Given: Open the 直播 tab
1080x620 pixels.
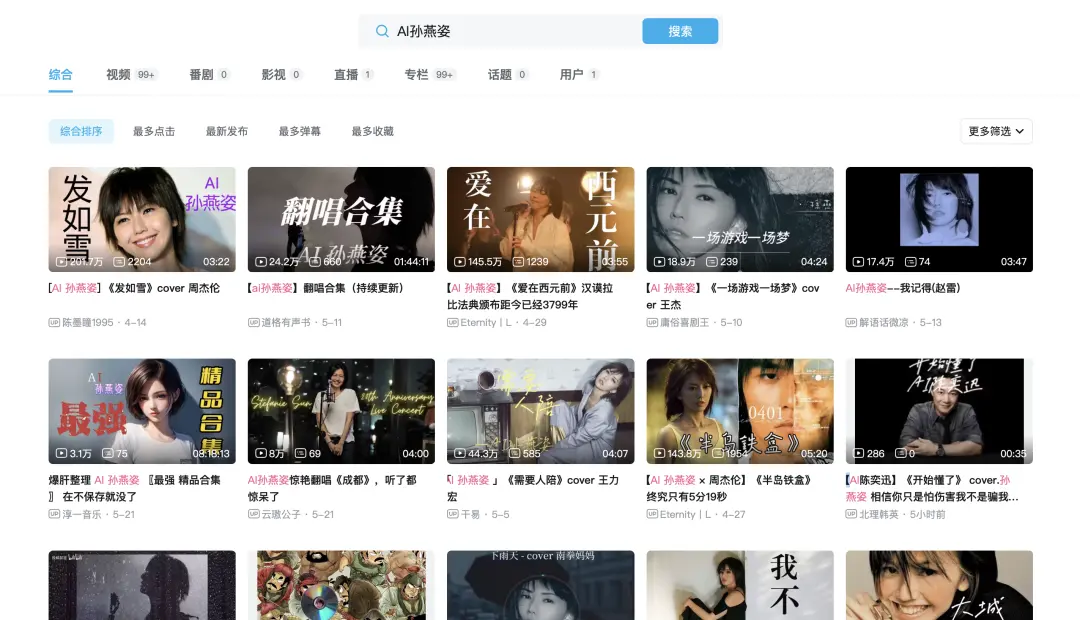Looking at the screenshot, I should pyautogui.click(x=346, y=75).
